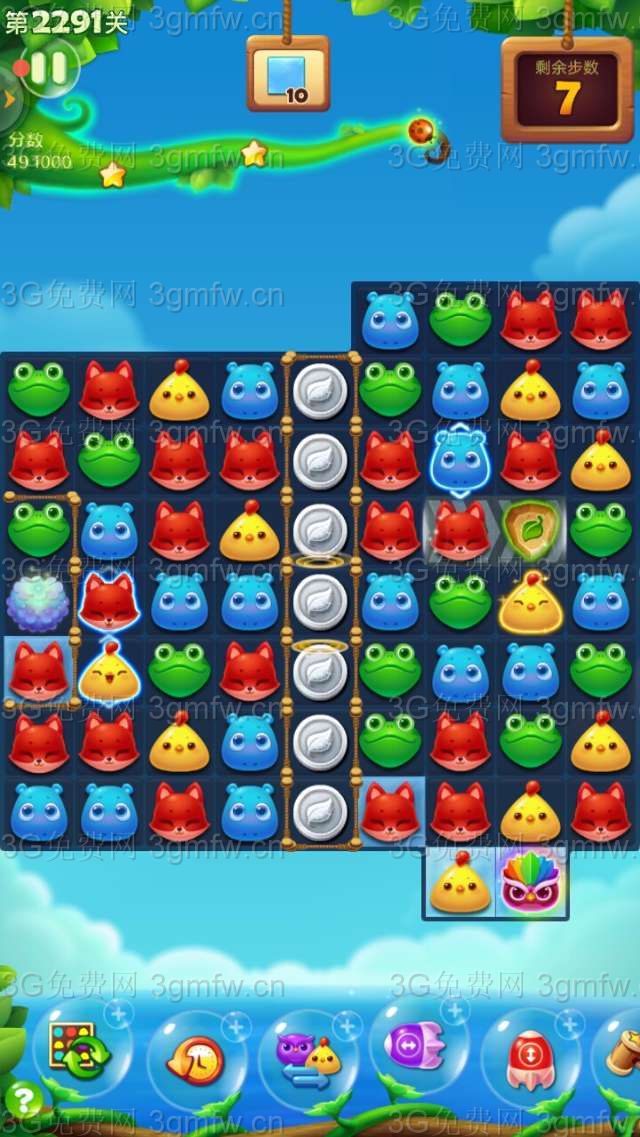The width and height of the screenshot is (640, 1137).
Task: Expand the side arrow panel
Action: (x=9, y=98)
